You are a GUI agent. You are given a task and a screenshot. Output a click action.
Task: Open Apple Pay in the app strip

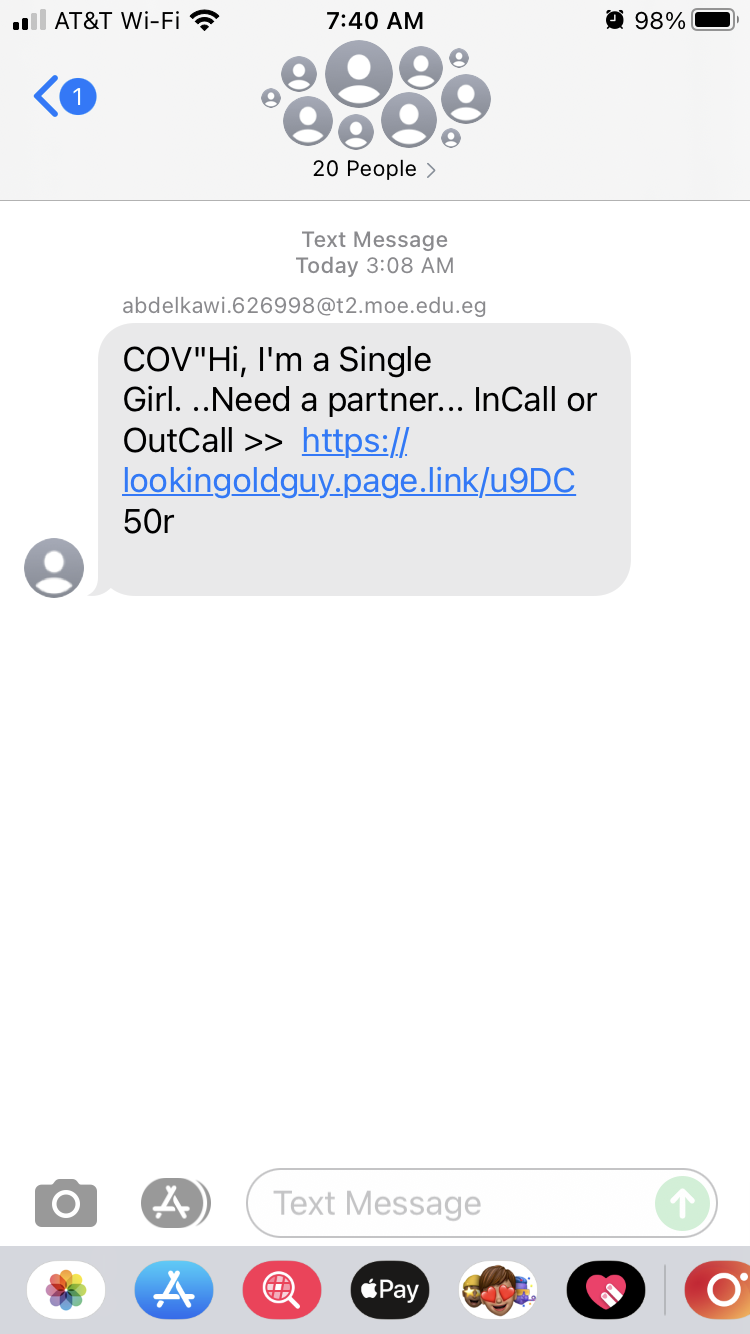pos(390,1290)
